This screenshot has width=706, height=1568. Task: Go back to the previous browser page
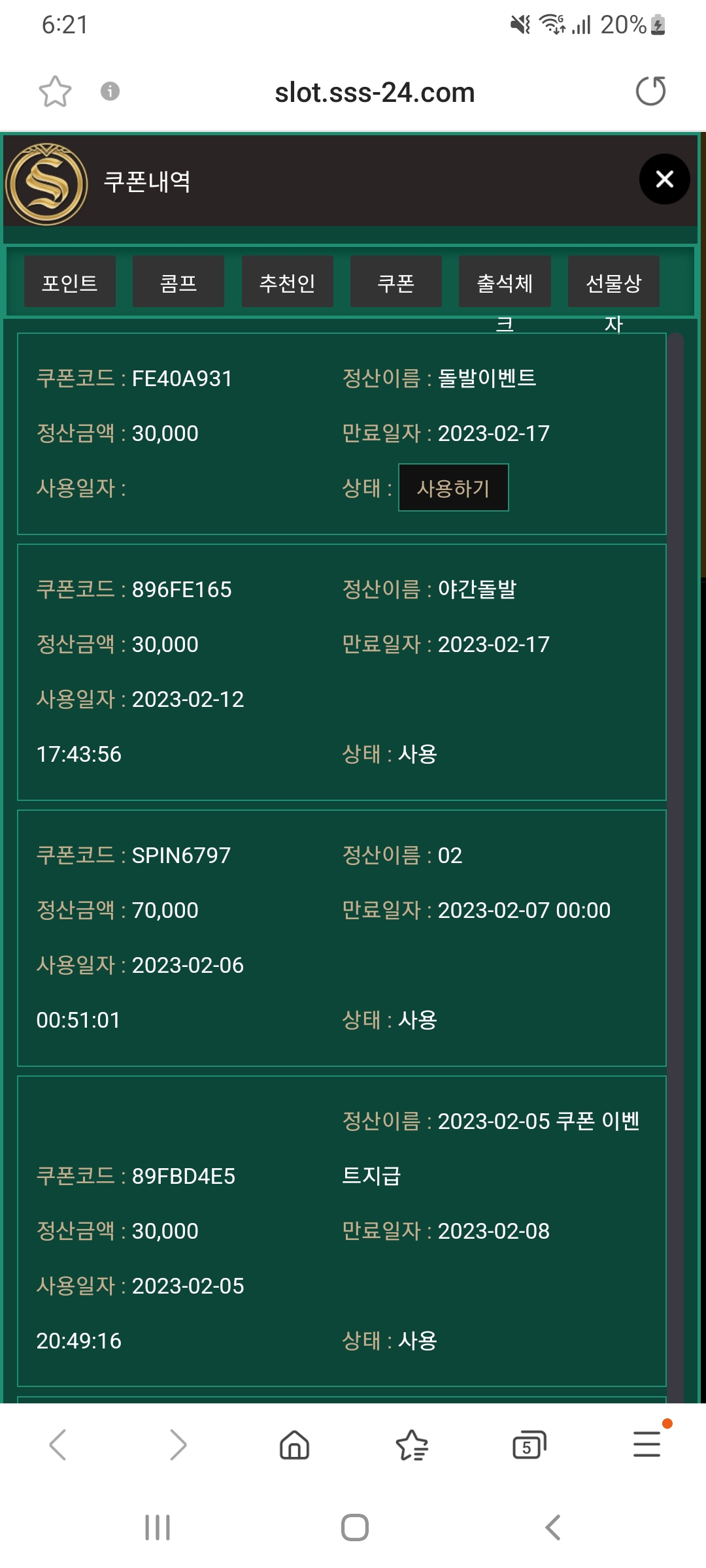point(58,1445)
